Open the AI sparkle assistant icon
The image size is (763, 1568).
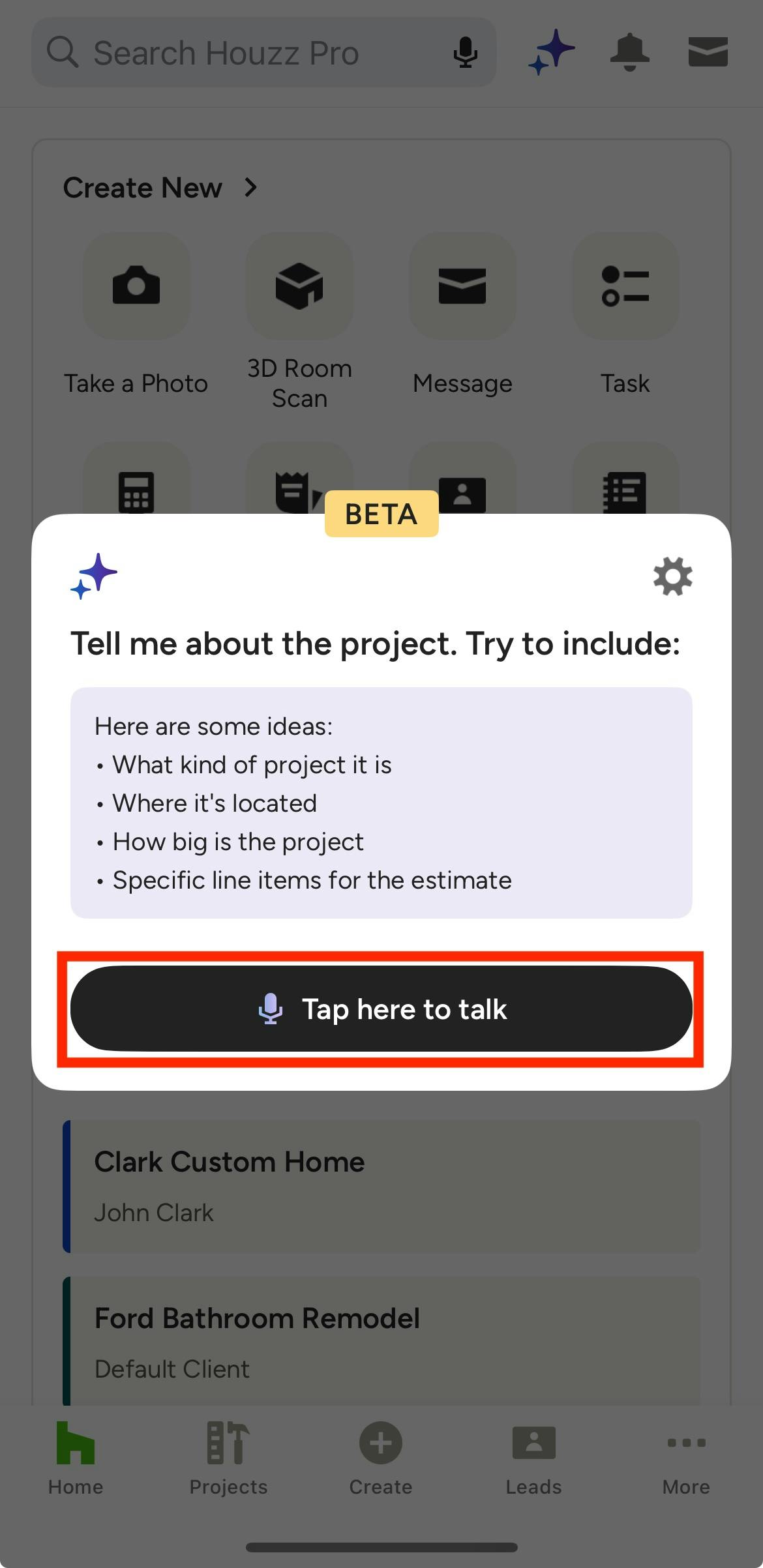click(552, 52)
